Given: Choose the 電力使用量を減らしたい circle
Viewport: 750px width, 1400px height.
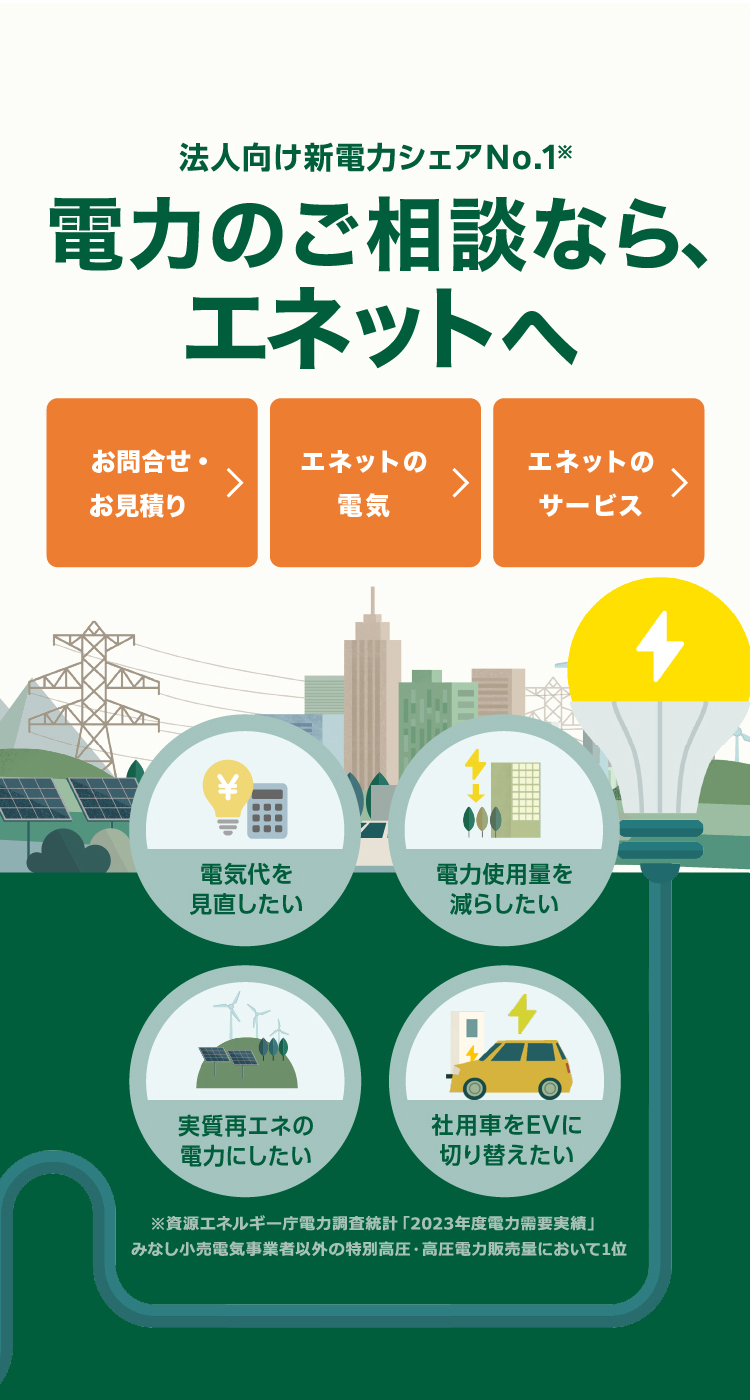Looking at the screenshot, I should (x=504, y=831).
